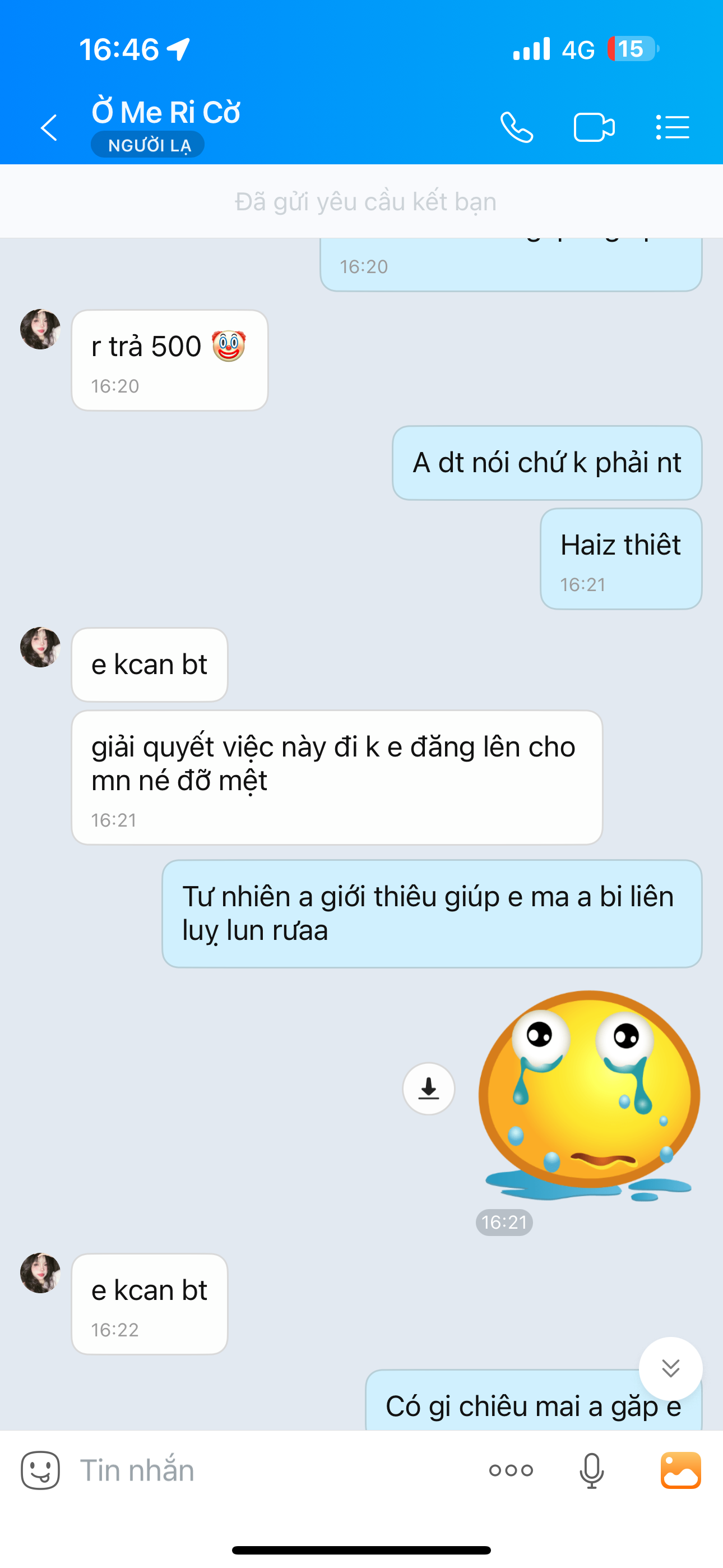Image resolution: width=723 pixels, height=1568 pixels.
Task: Open the crying emoji sticker
Action: point(589,1096)
